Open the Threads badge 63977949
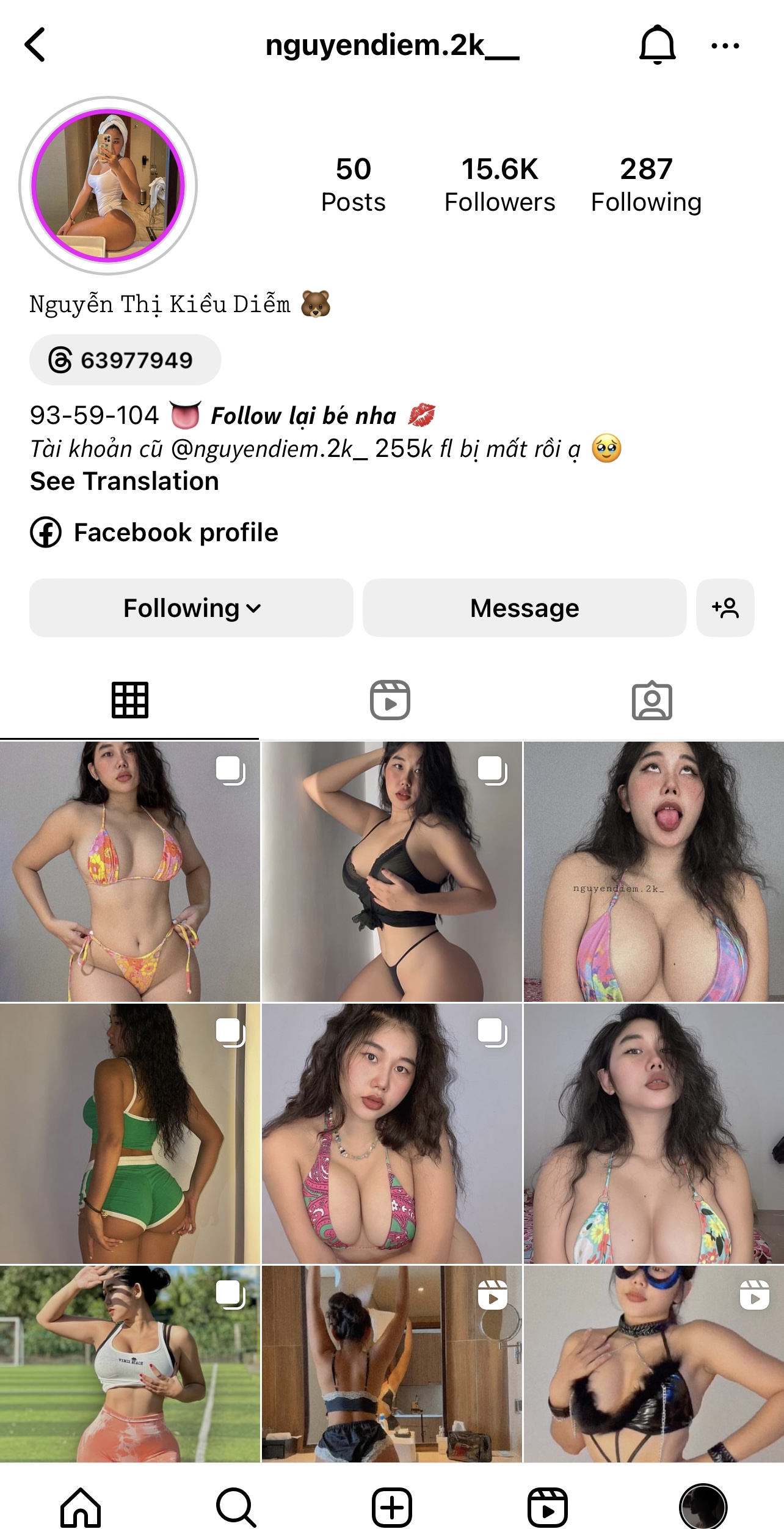784x1529 pixels. click(x=125, y=360)
